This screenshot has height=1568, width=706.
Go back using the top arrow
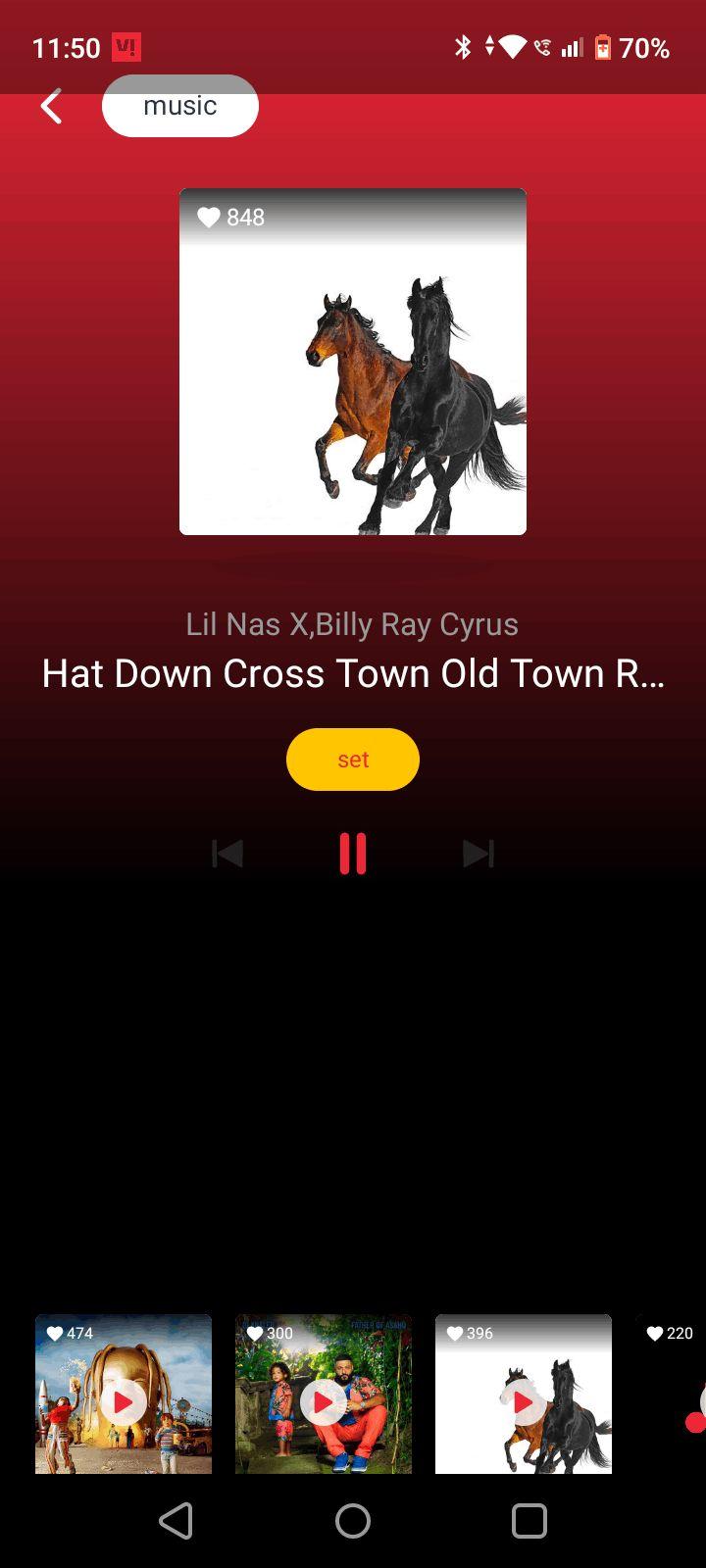pos(52,106)
